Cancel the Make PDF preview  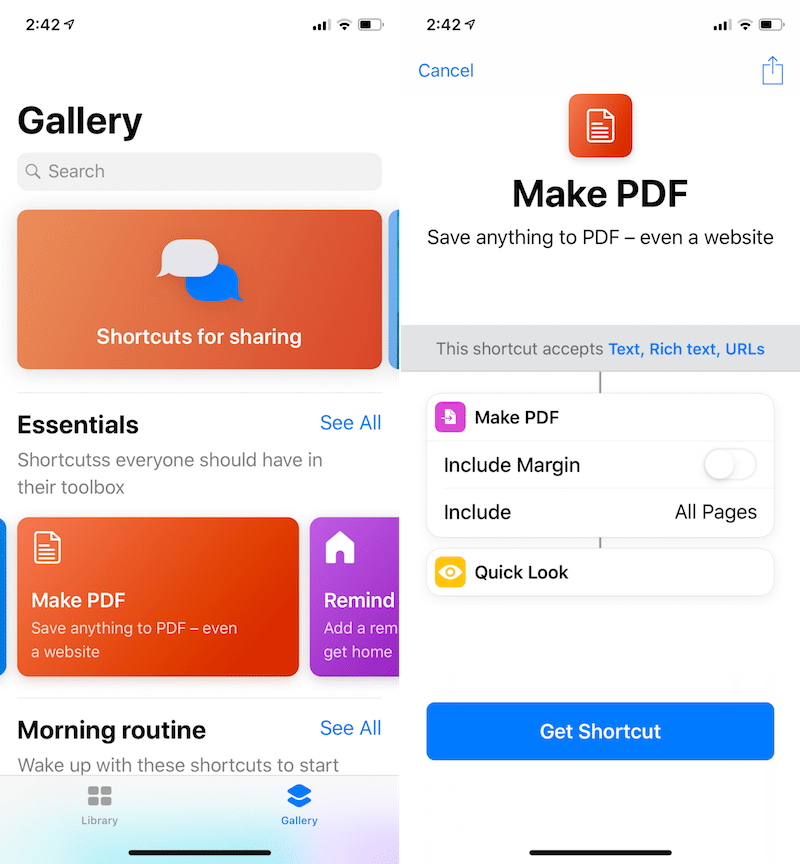click(x=446, y=70)
